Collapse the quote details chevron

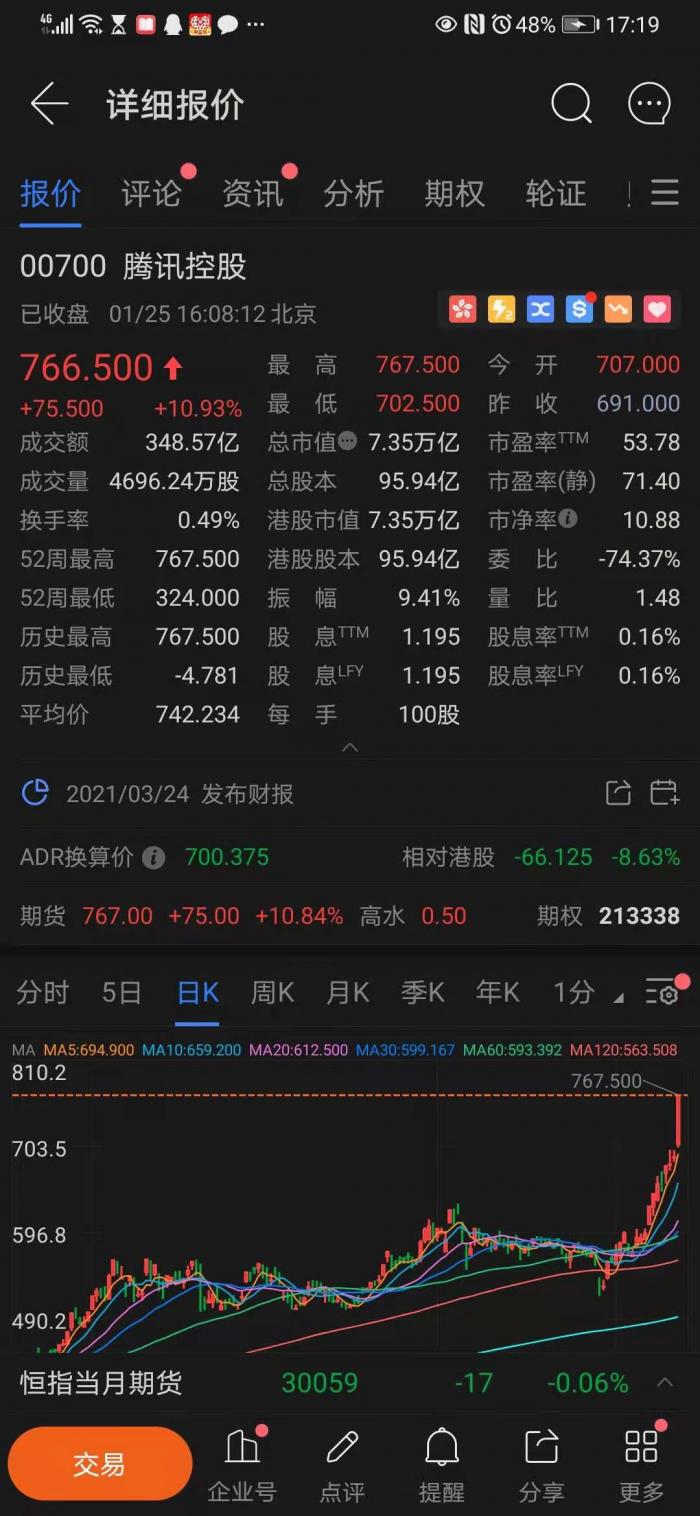pos(349,747)
